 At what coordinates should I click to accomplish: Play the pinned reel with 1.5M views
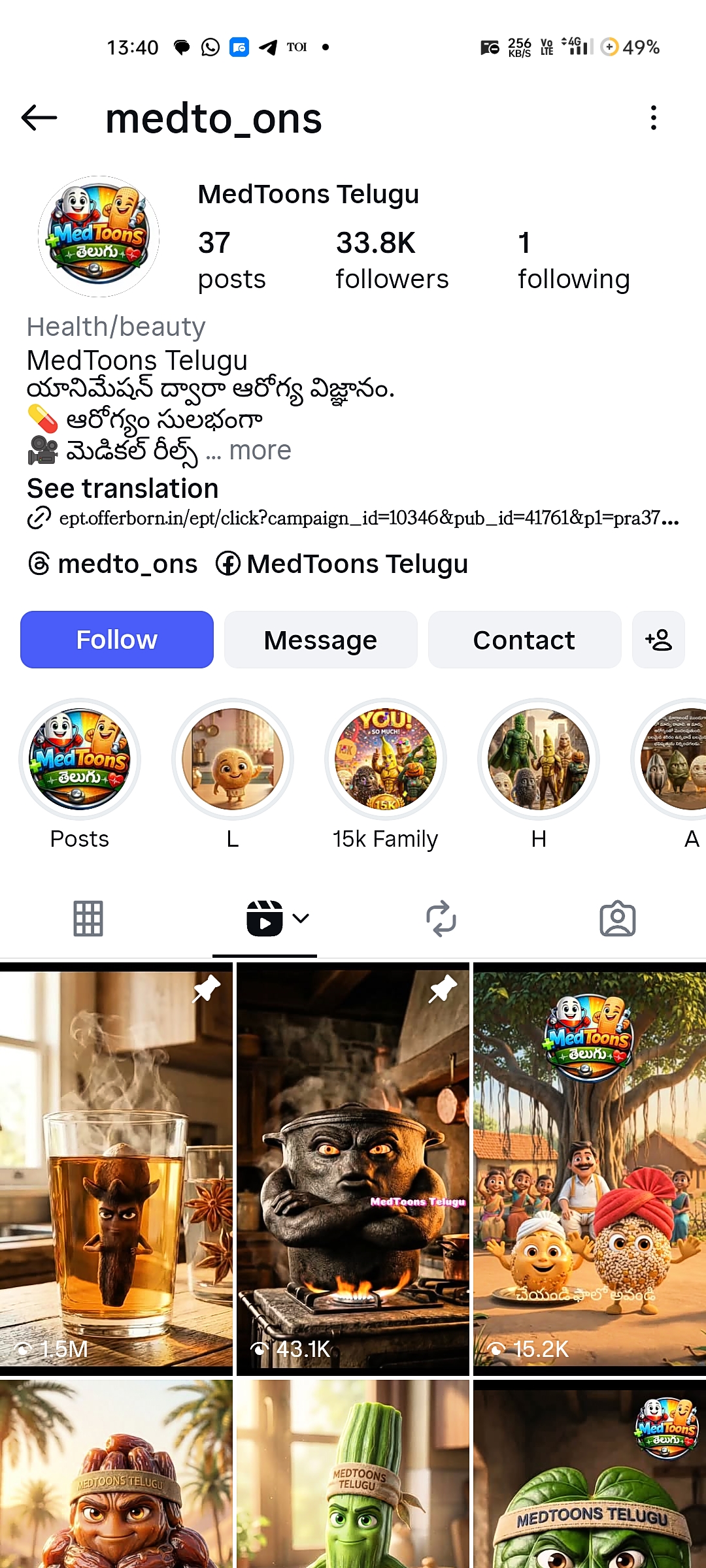[x=116, y=1163]
